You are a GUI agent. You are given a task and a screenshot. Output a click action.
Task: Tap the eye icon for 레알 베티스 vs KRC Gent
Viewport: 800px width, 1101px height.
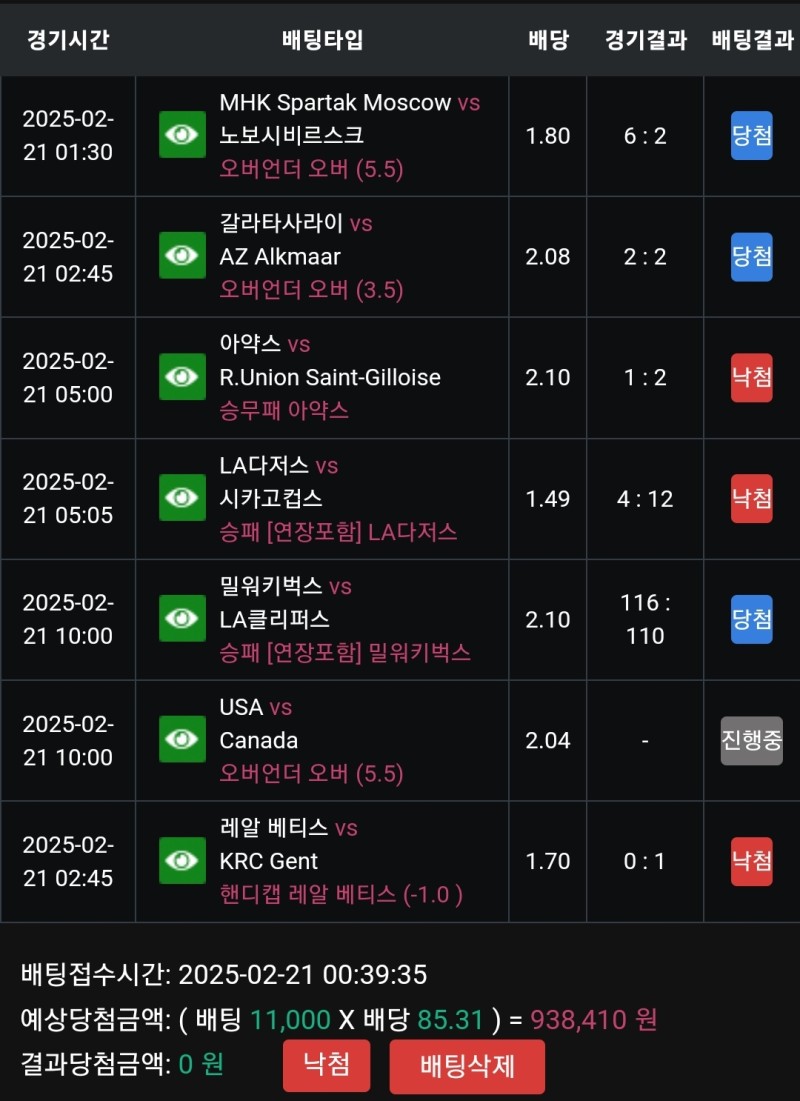182,861
